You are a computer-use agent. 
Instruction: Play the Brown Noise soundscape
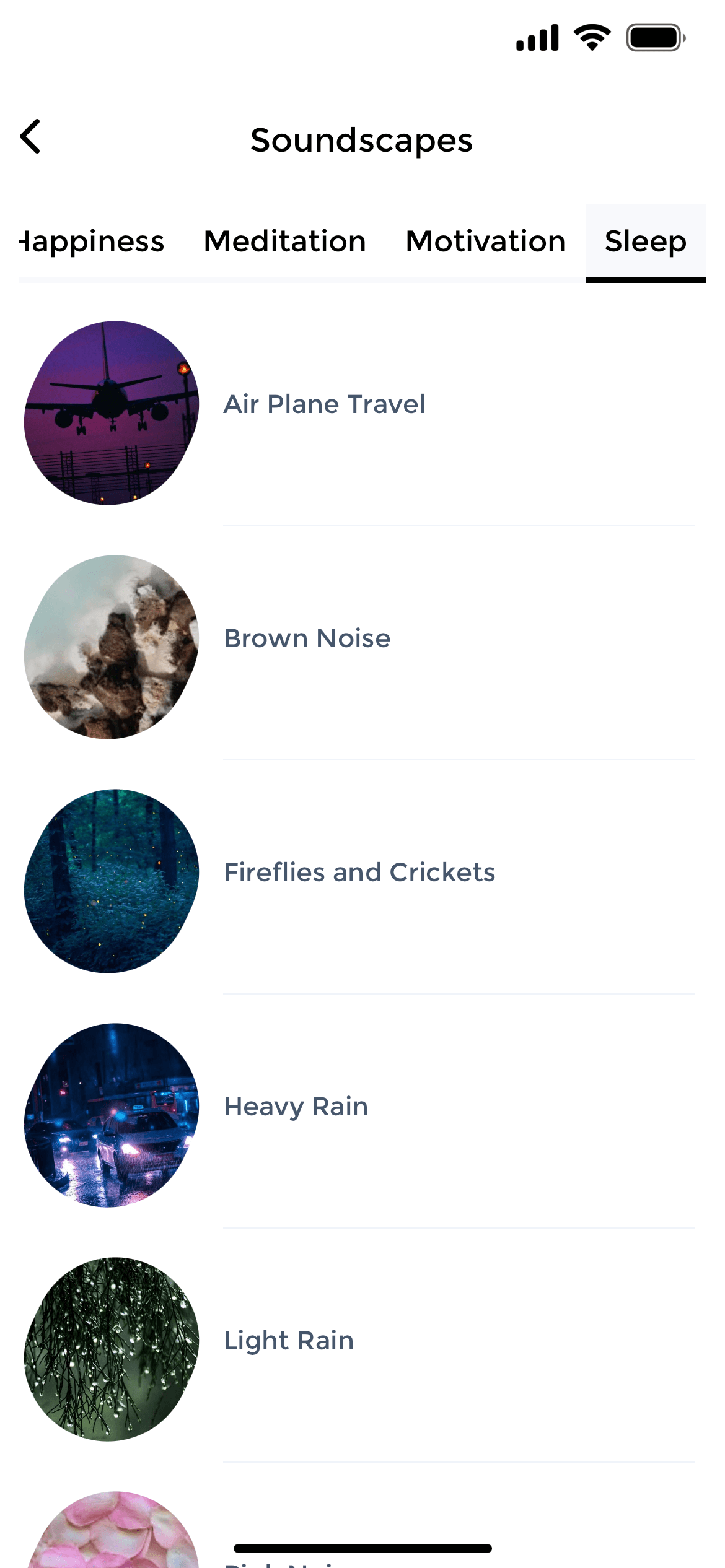(x=306, y=638)
